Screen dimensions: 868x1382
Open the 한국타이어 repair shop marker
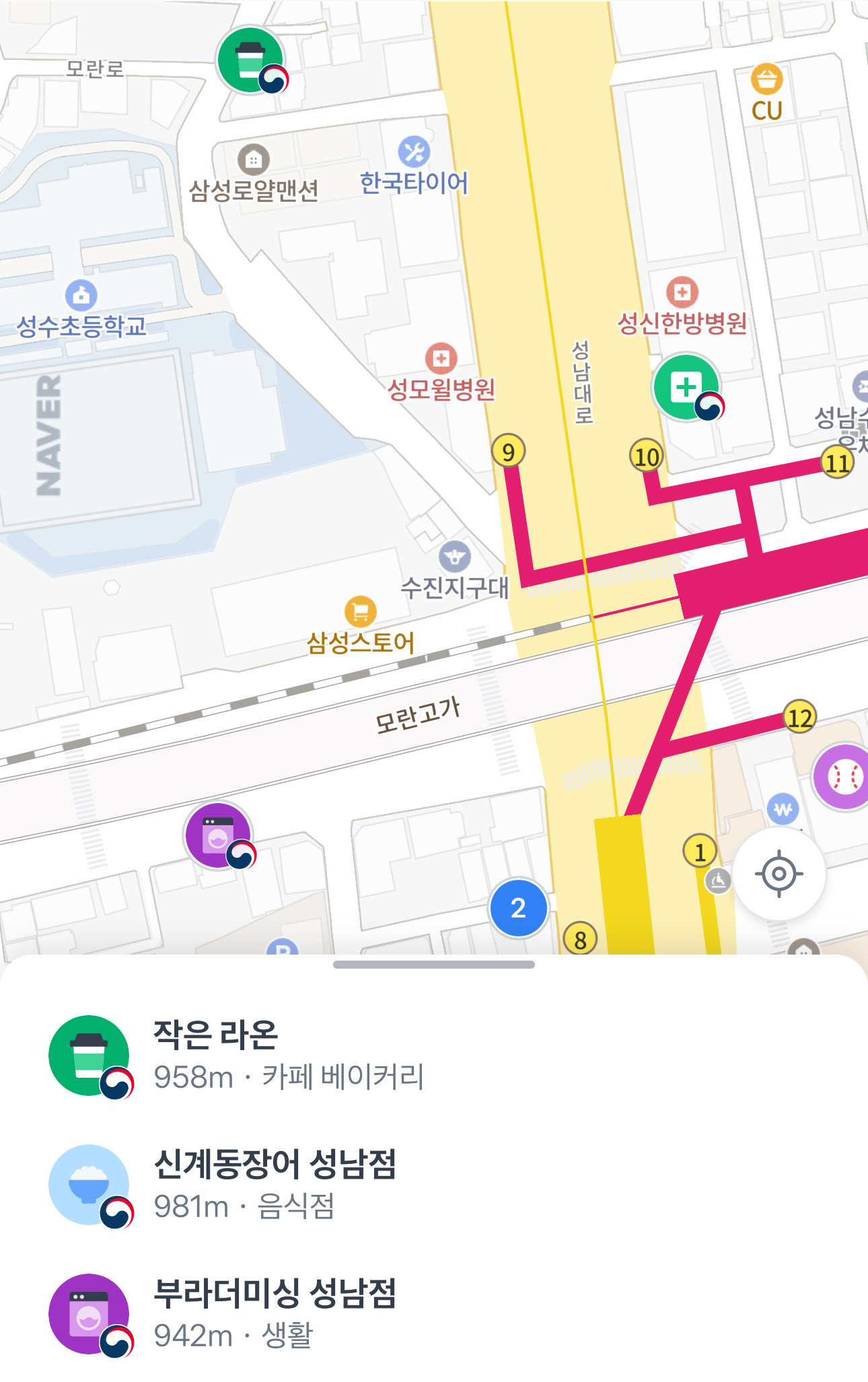point(415,151)
